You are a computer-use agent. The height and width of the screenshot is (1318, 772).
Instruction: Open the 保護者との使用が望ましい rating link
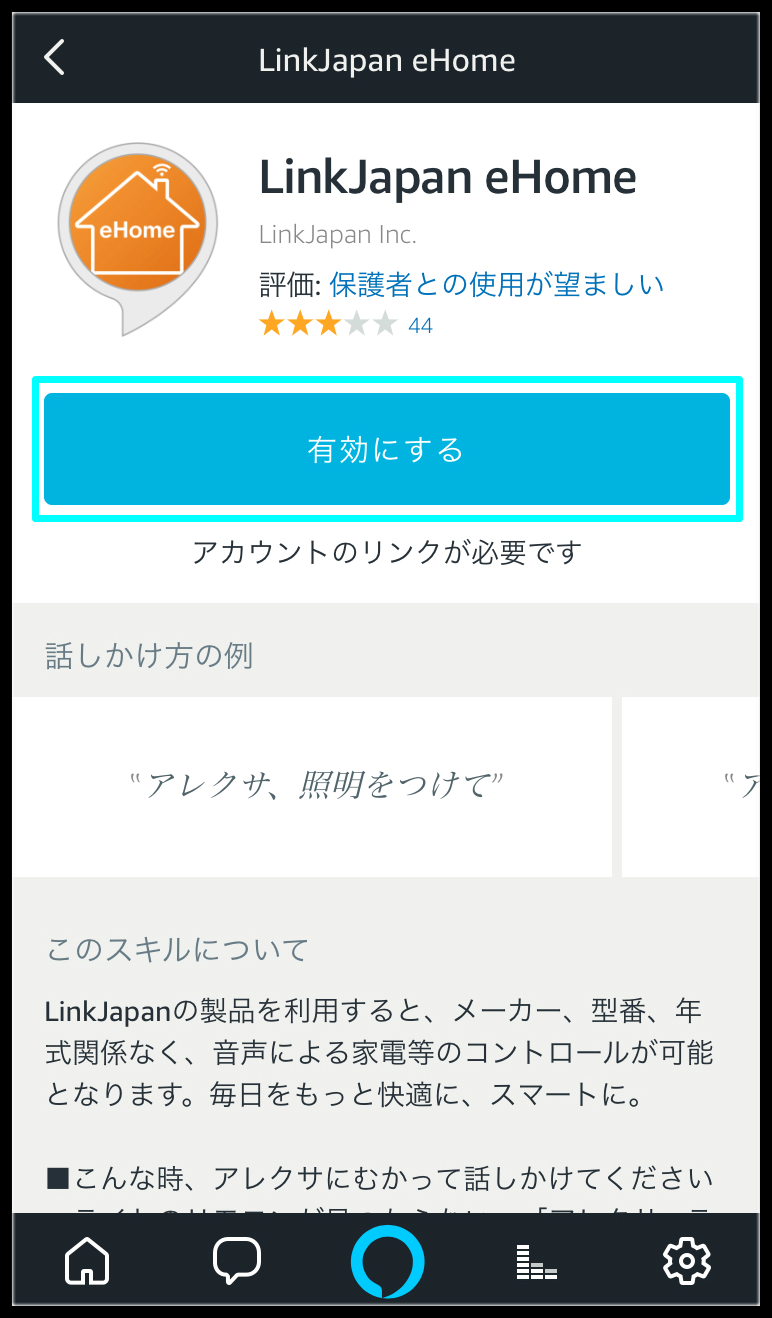point(497,285)
